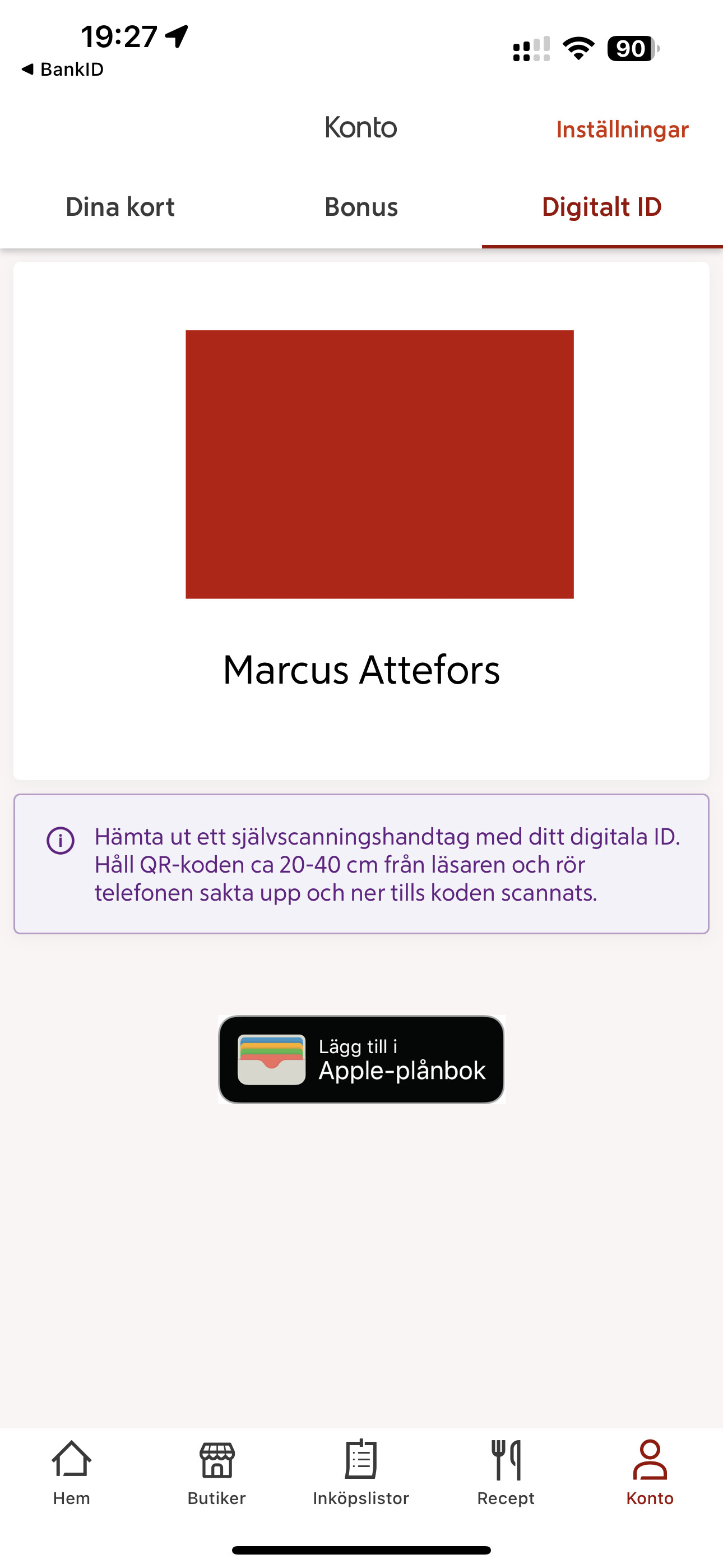This screenshot has width=723, height=1568.
Task: Go to the Hem tab
Action: (71, 1472)
